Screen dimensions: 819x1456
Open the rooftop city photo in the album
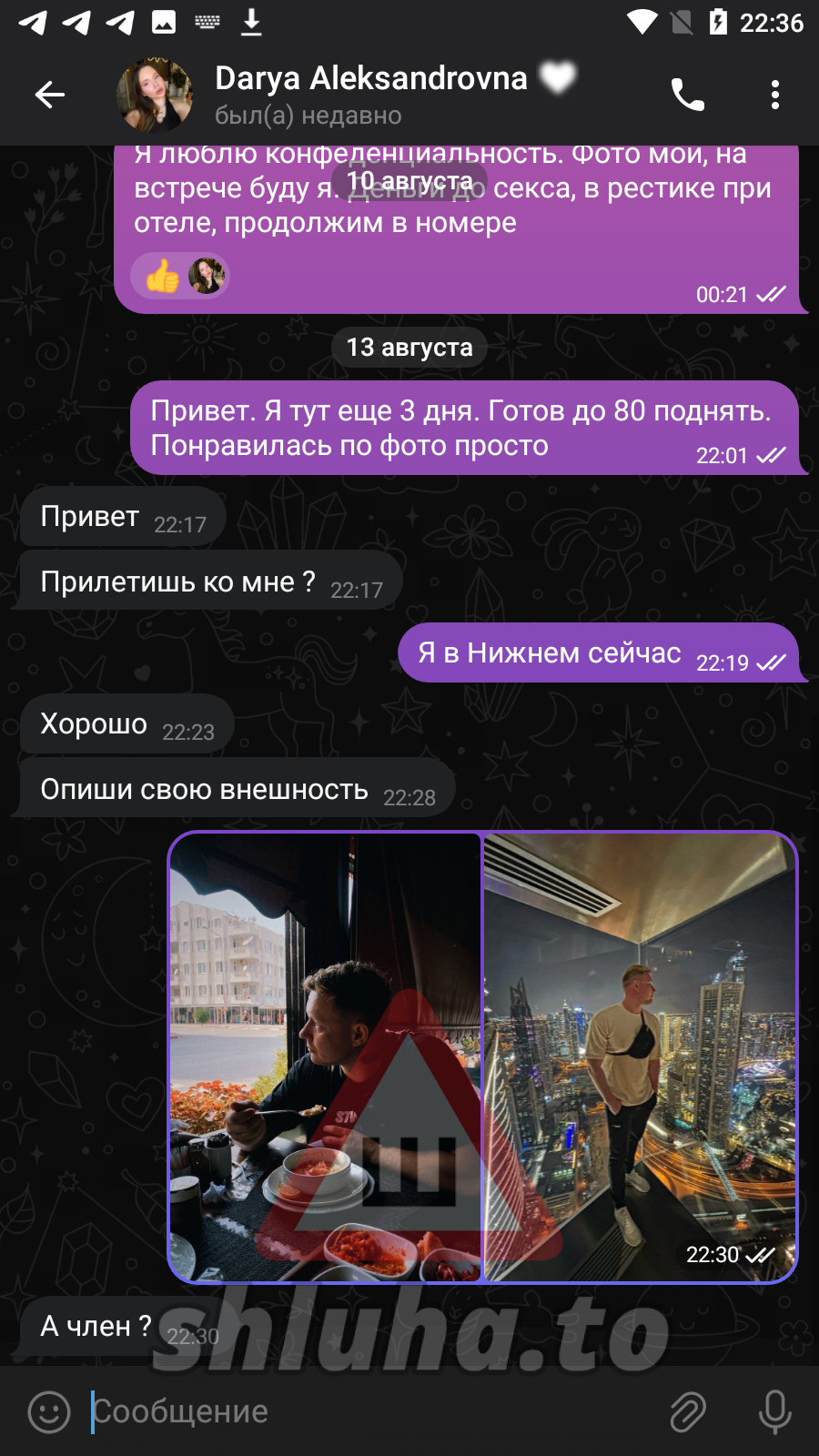640,1056
